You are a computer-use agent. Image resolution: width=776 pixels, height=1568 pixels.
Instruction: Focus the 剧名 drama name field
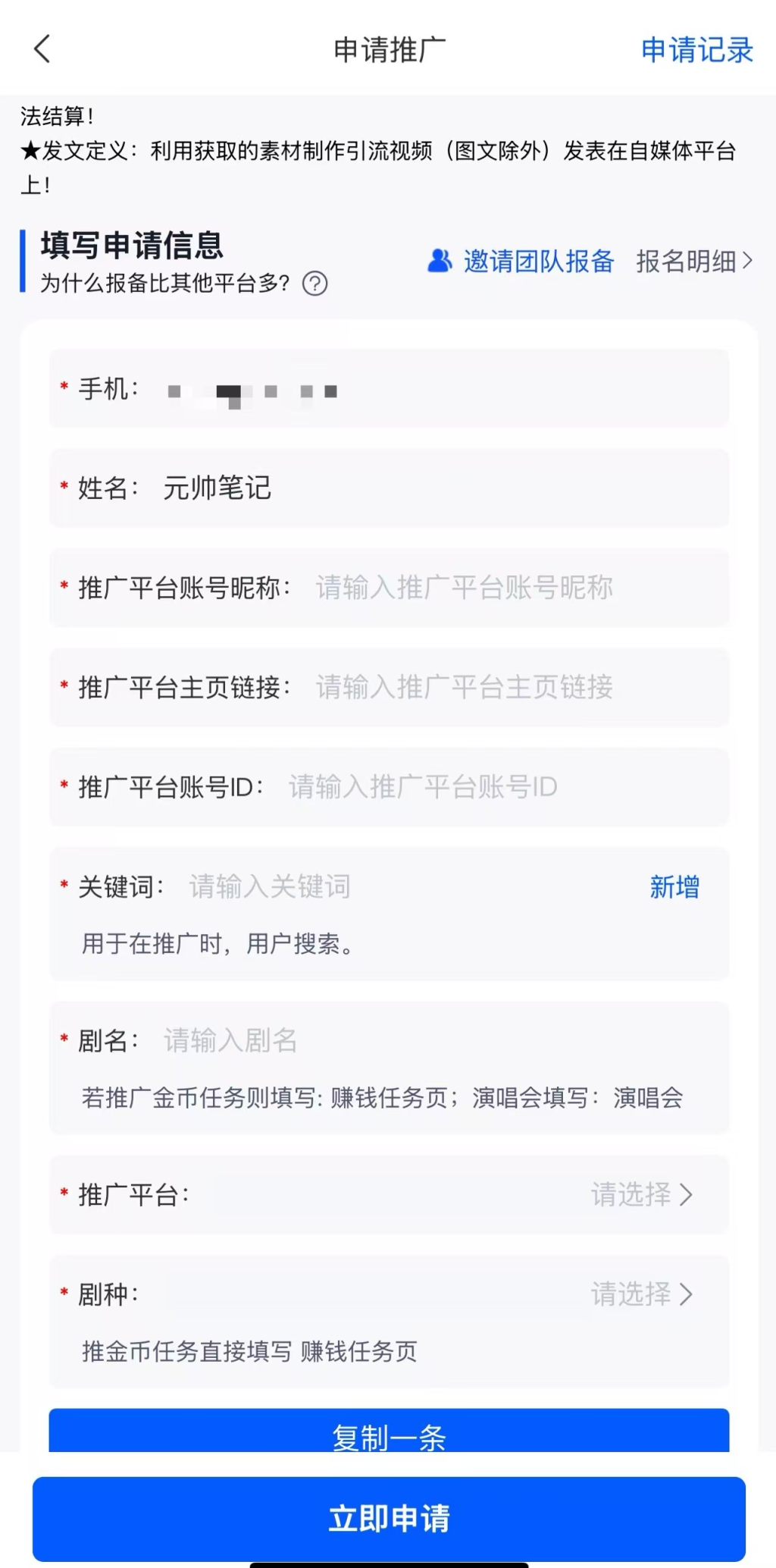coord(424,1041)
